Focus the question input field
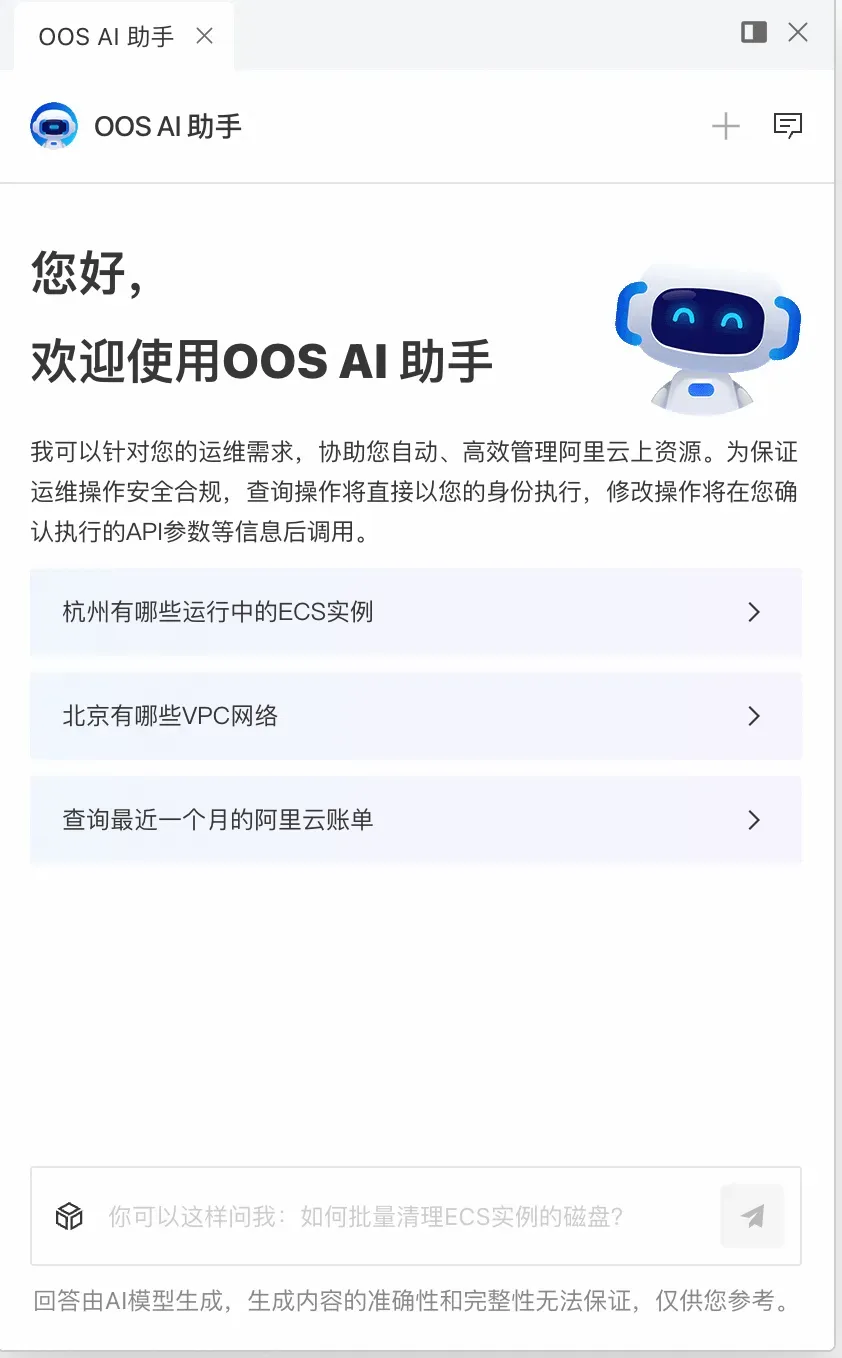 (400, 1216)
